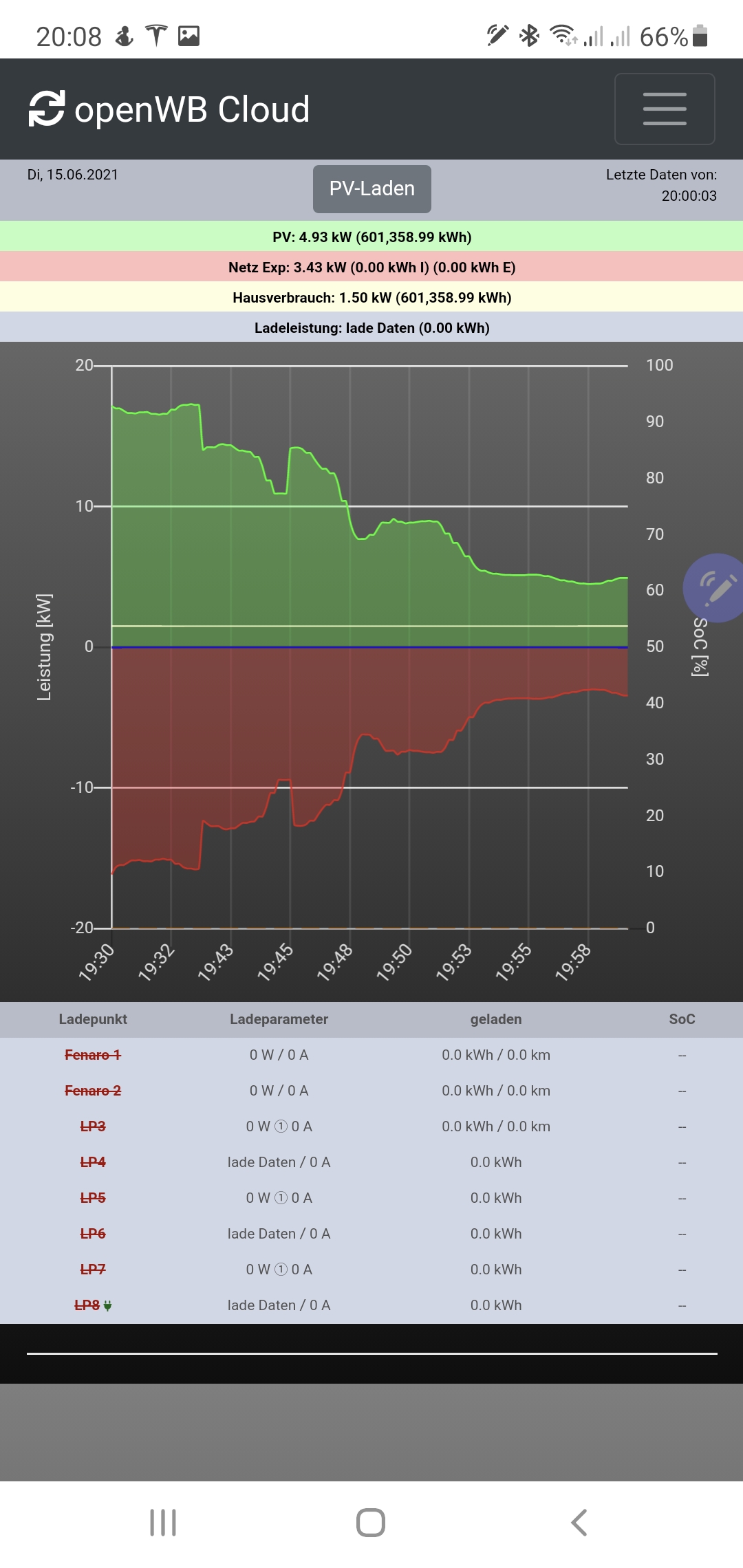Viewport: 743px width, 1568px height.
Task: Toggle the LP5 charge point
Action: pyautogui.click(x=93, y=1198)
